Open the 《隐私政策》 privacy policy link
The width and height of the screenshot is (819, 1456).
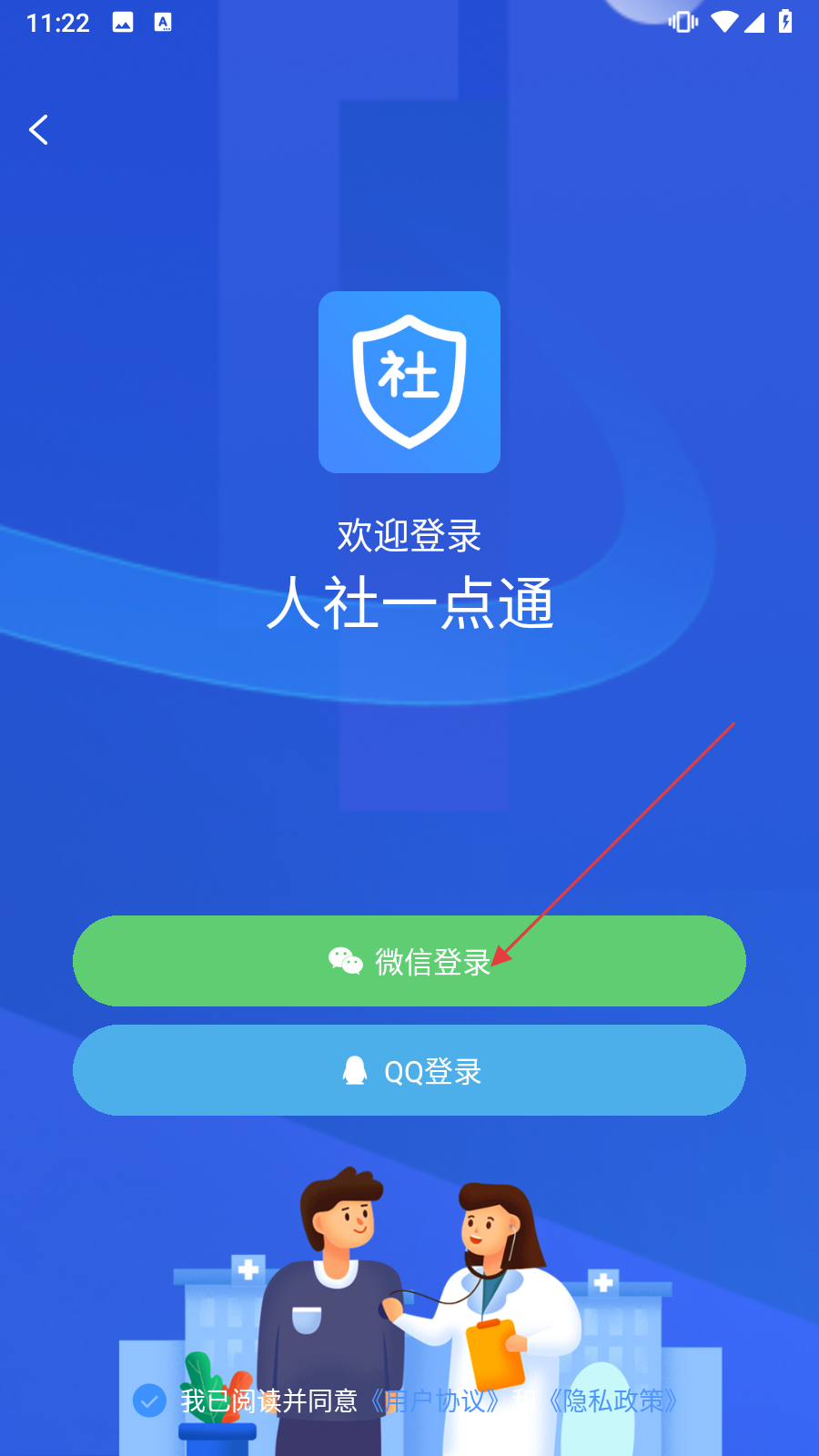612,1400
